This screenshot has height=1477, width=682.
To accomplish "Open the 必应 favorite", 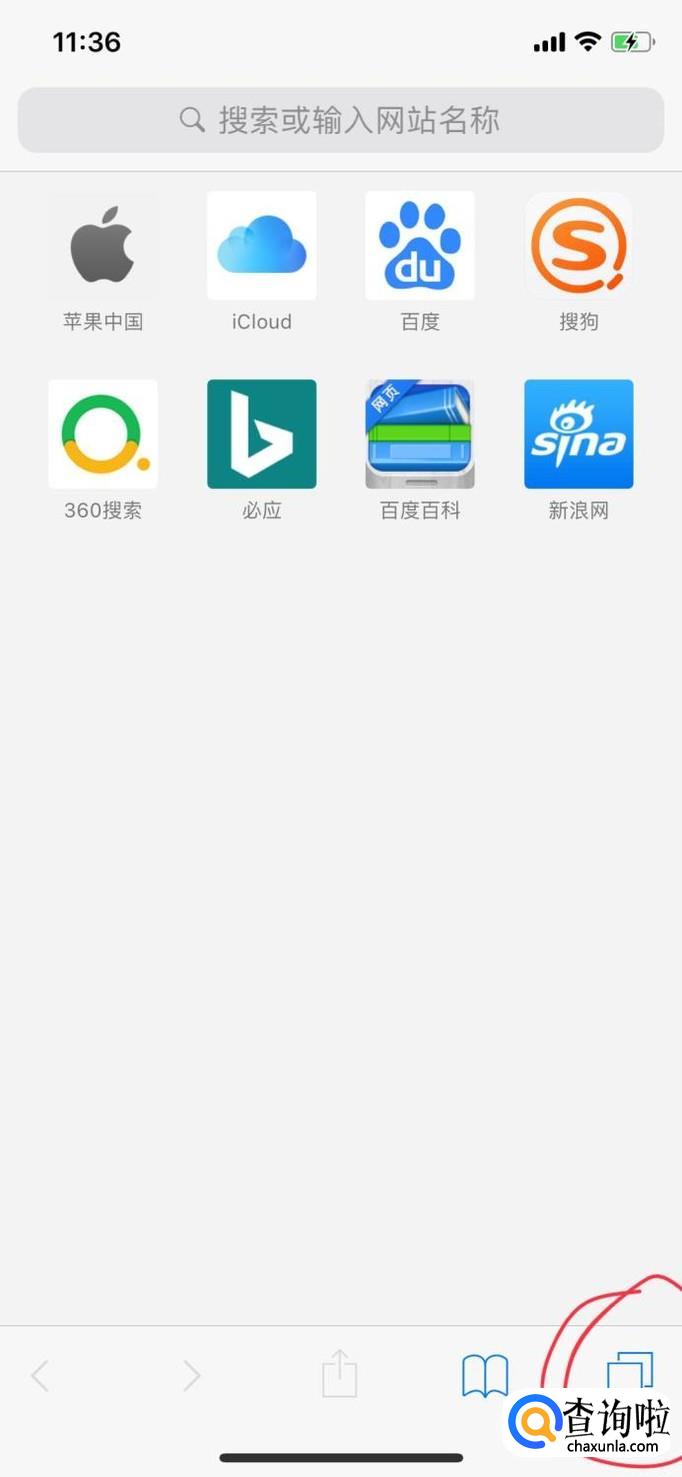I will coord(261,434).
